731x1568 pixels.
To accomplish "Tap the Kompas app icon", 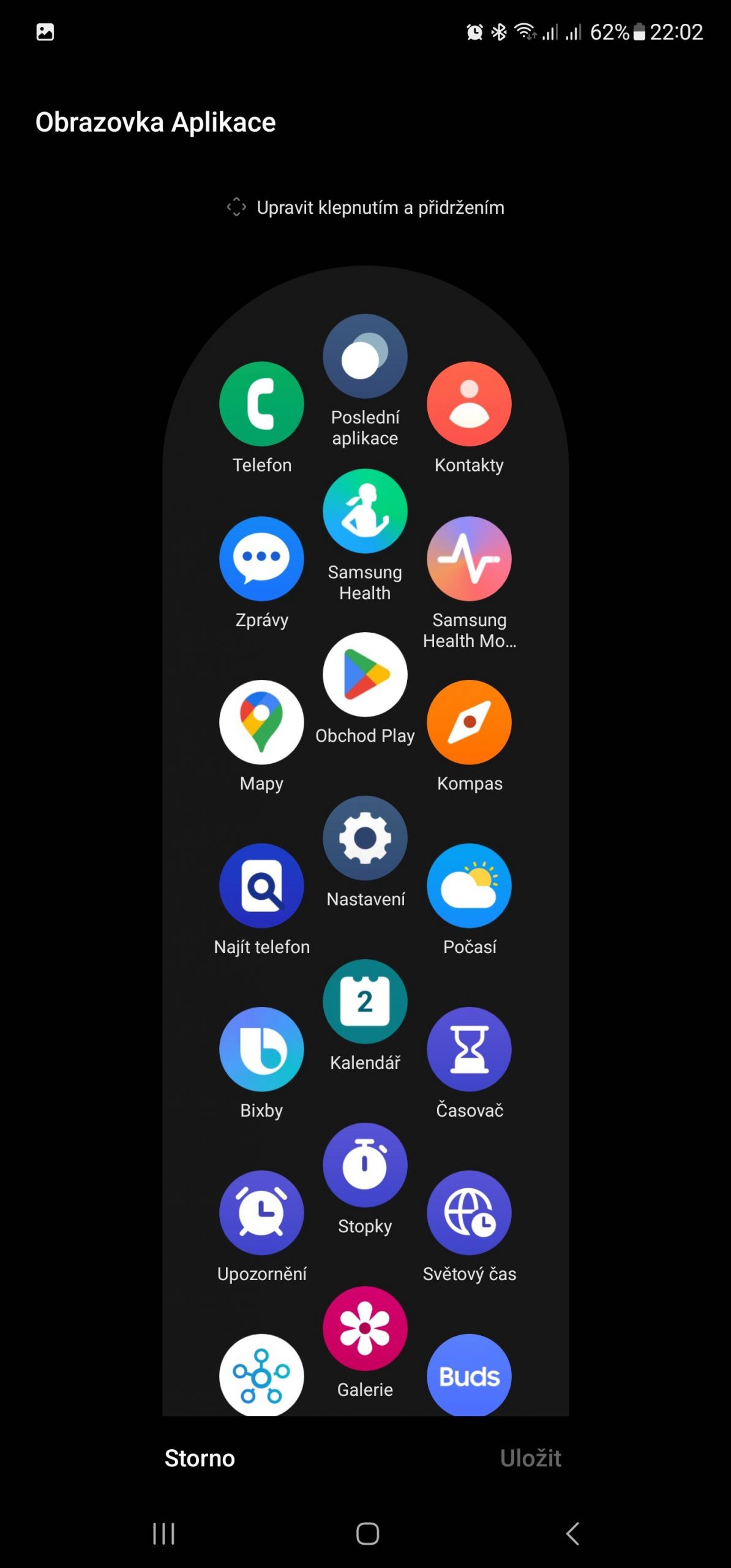I will (469, 722).
